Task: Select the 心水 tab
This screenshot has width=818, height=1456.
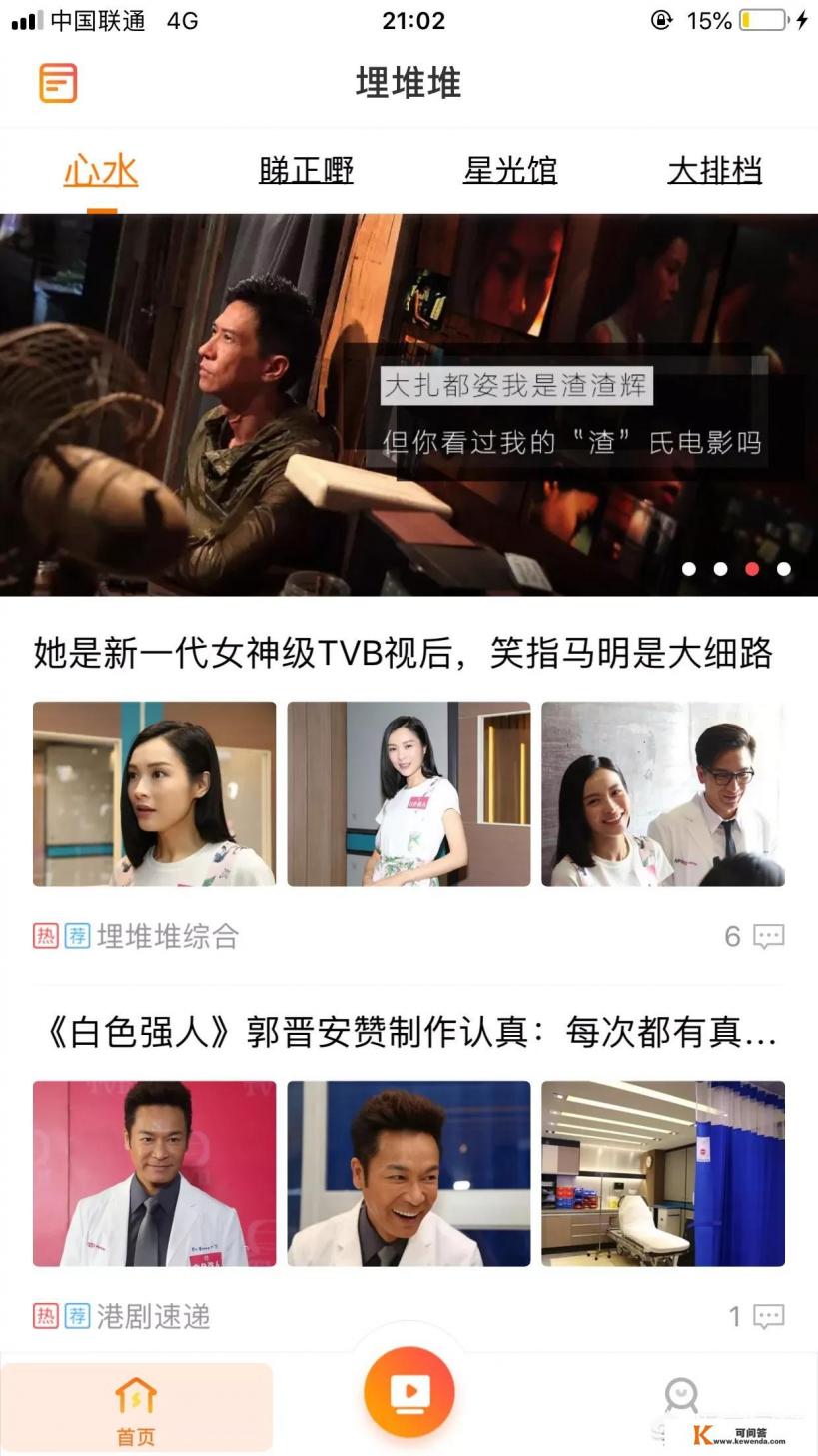Action: (101, 171)
